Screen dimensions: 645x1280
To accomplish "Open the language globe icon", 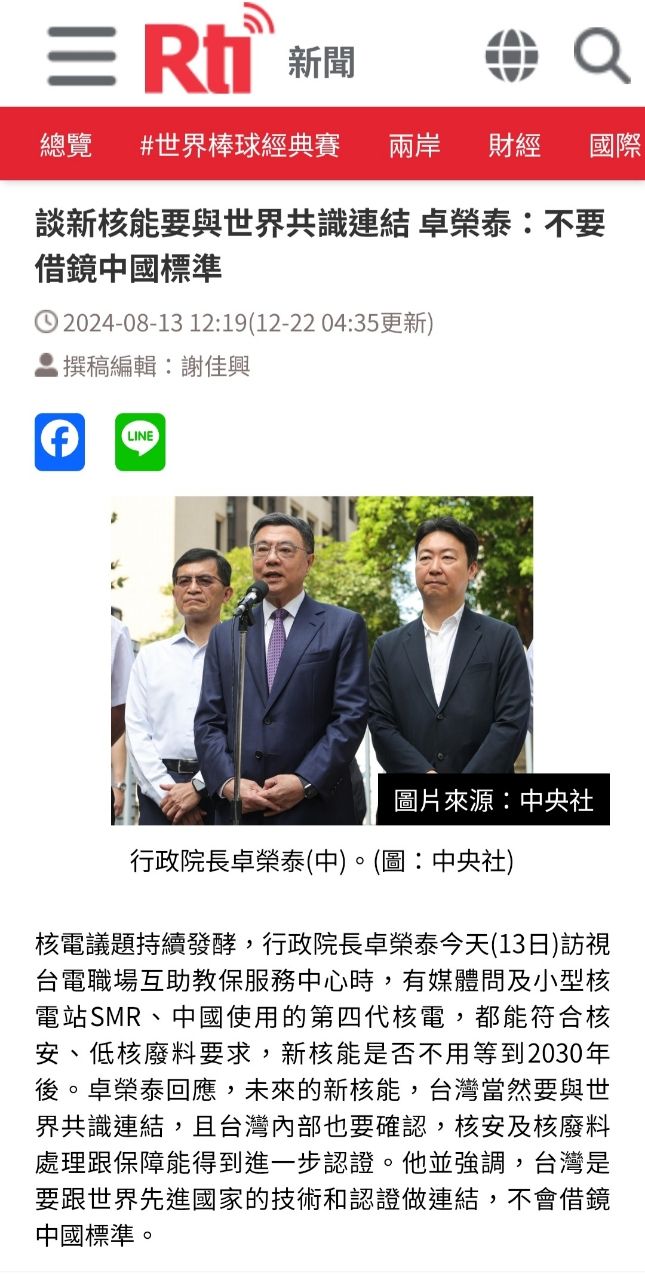I will pyautogui.click(x=511, y=56).
